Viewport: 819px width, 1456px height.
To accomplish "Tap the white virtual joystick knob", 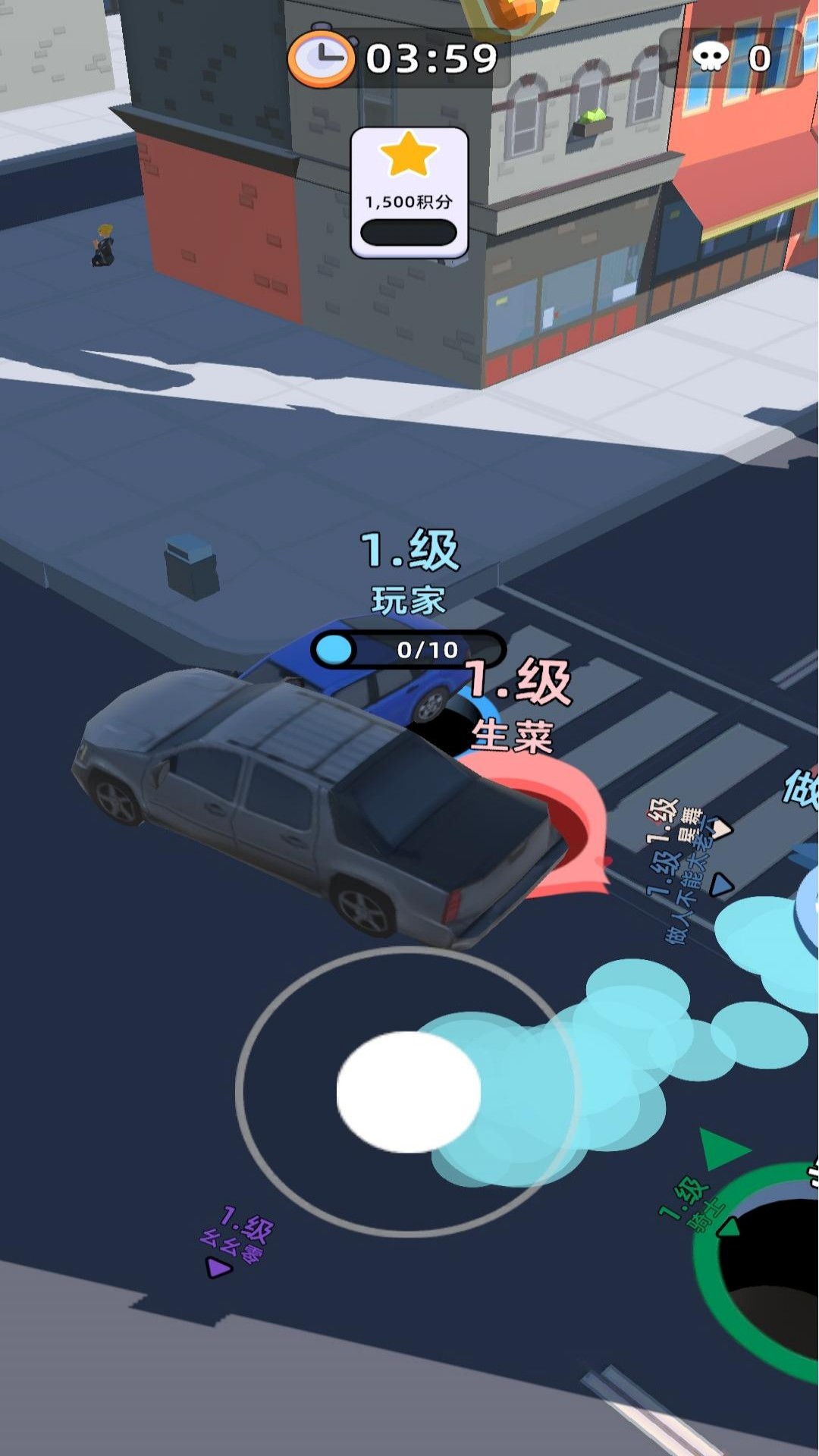I will 408,1091.
